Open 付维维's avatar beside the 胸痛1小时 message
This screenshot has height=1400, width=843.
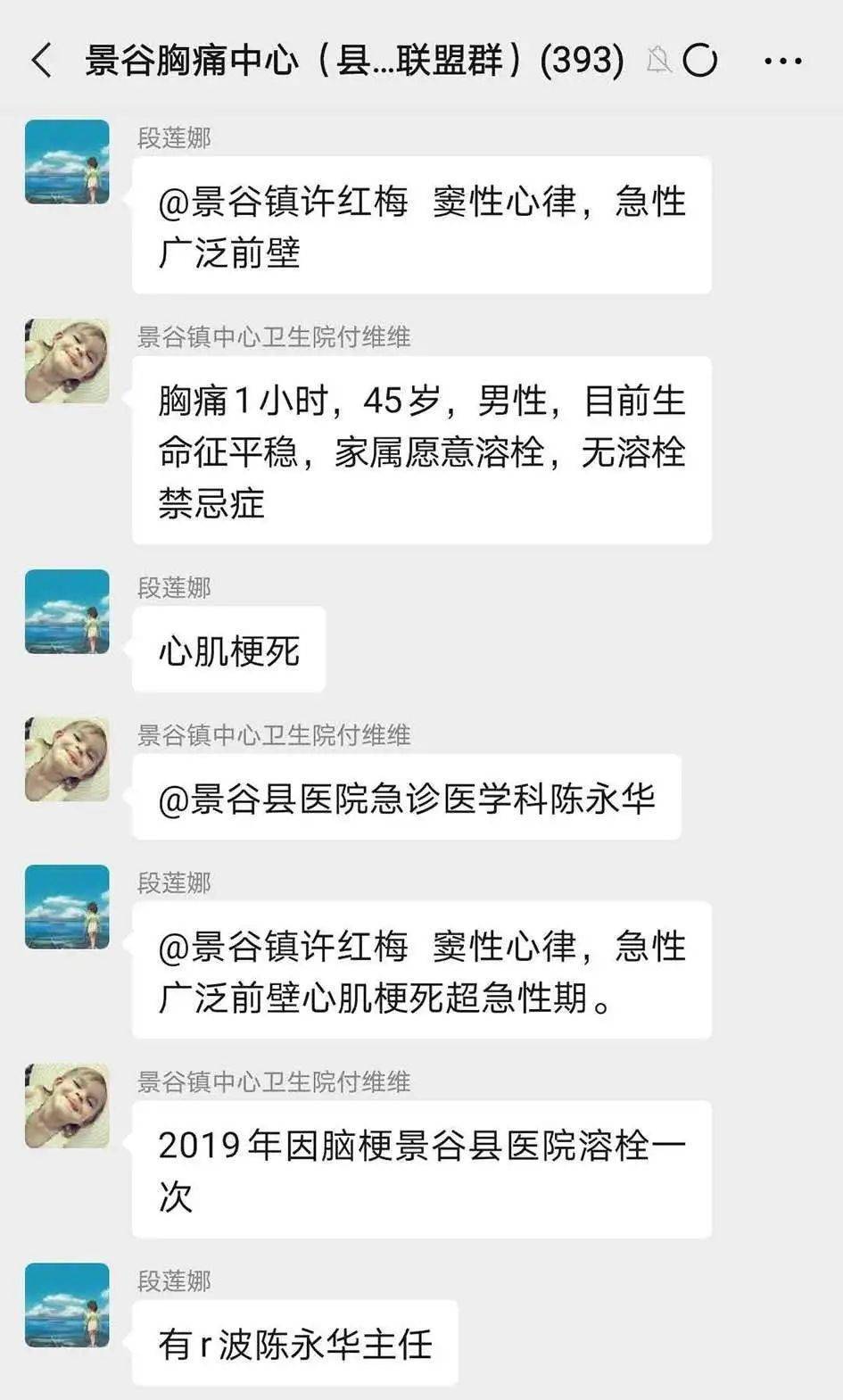(67, 360)
